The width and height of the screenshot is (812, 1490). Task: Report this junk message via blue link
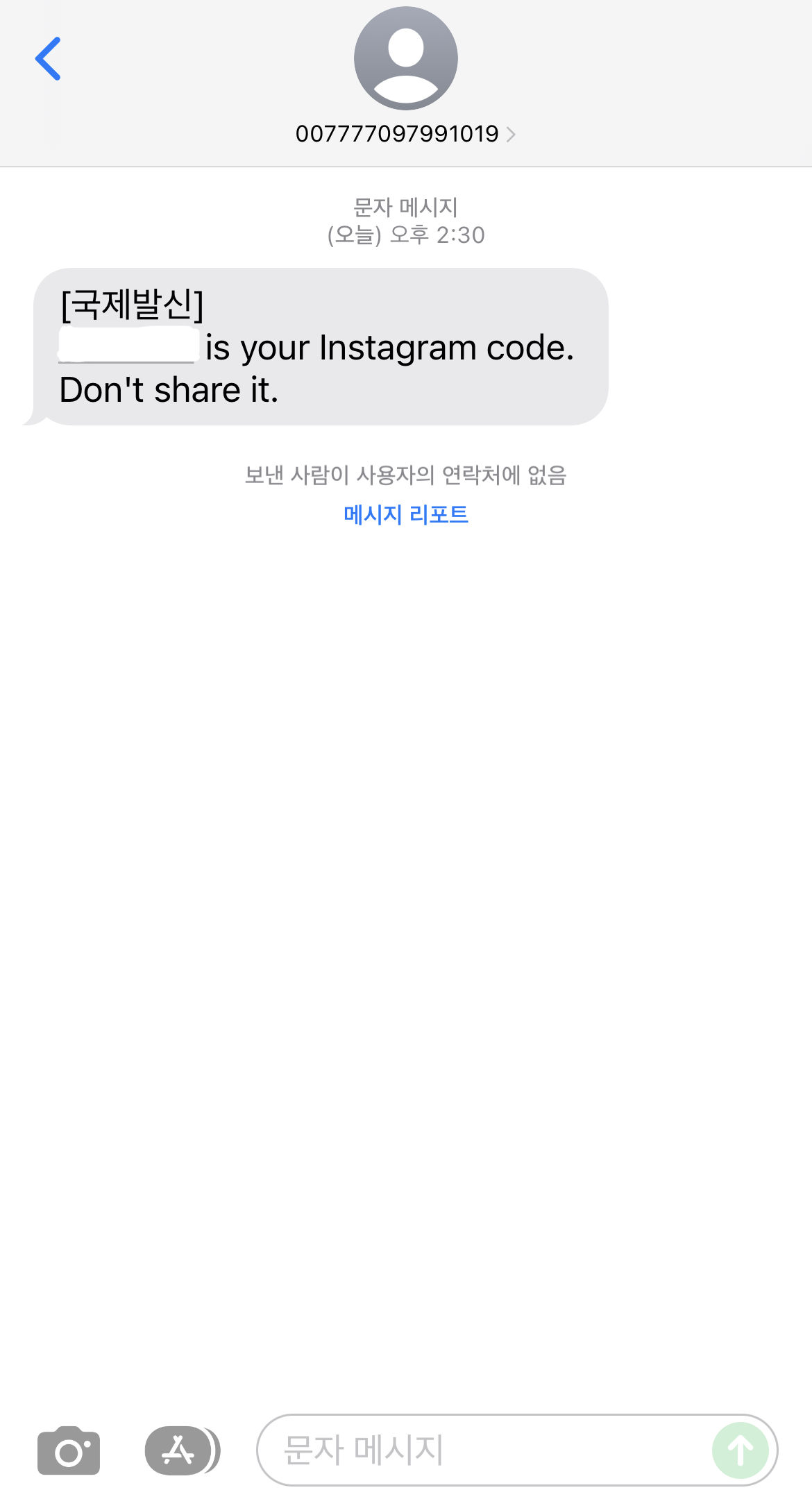pos(406,515)
